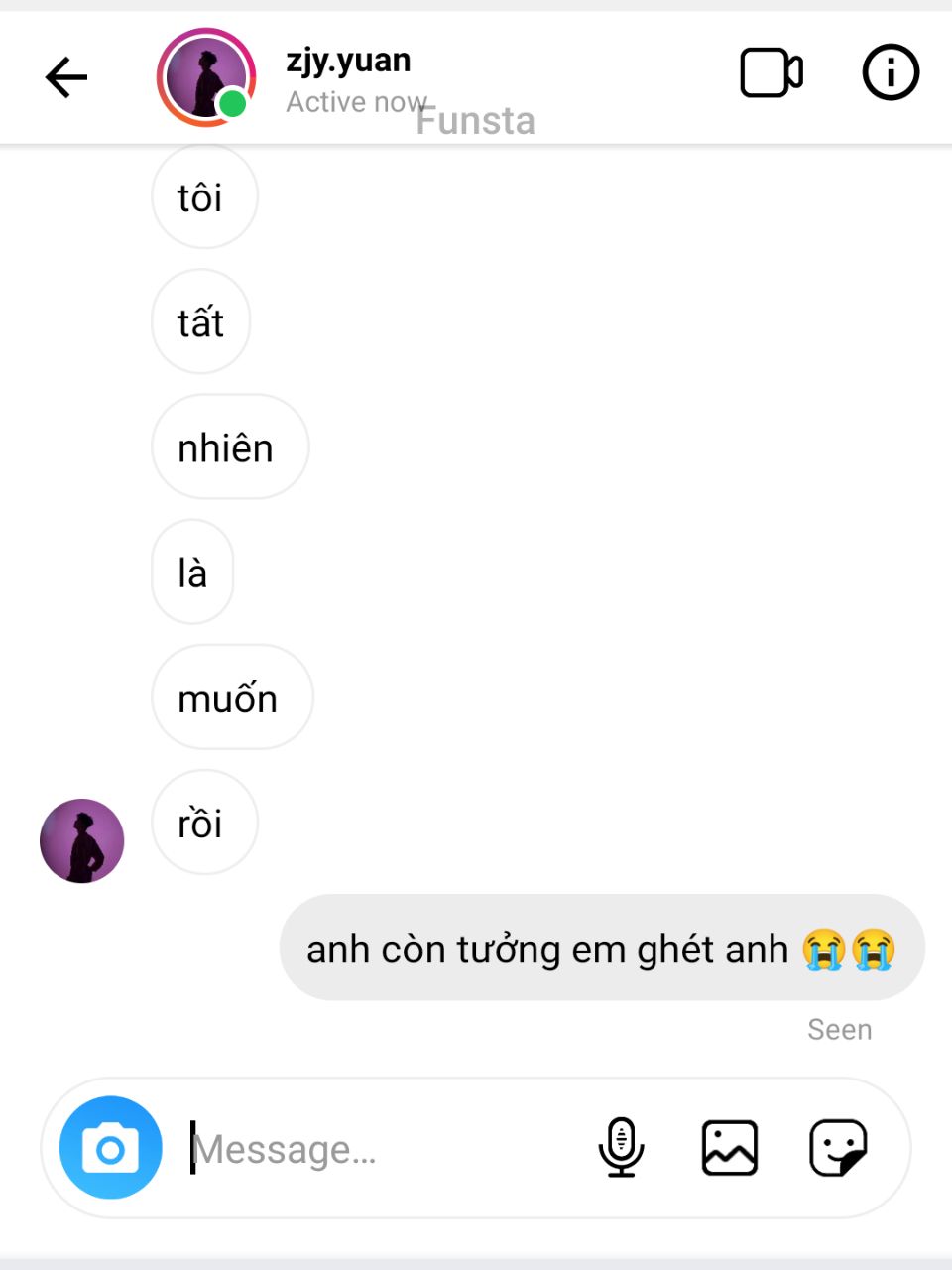Open the camera to send a photo
952x1270 pixels.
point(110,1148)
